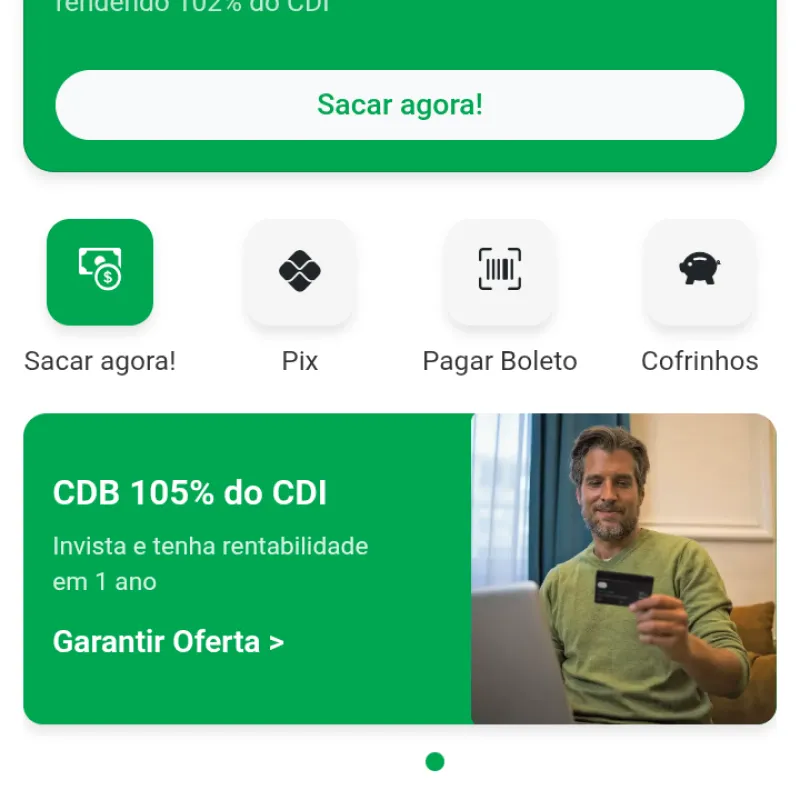Tap the wide white Sacar agora! button

(400, 105)
